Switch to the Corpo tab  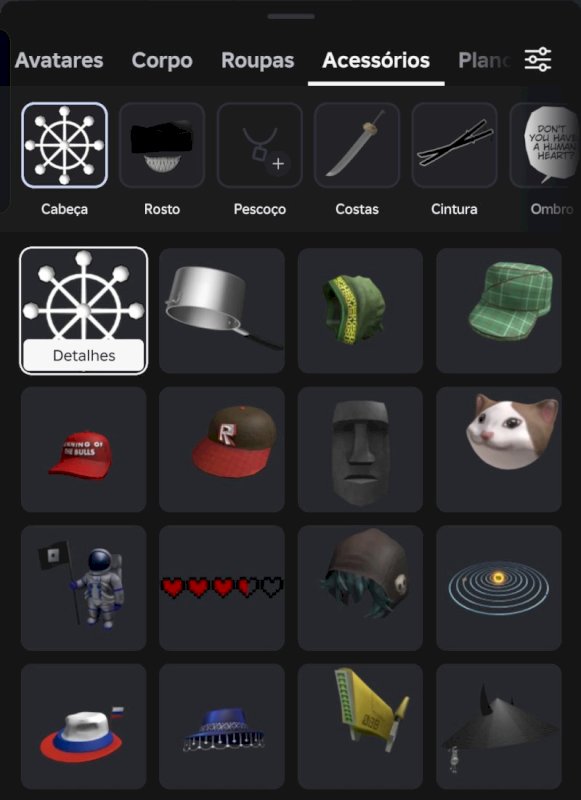tap(162, 60)
